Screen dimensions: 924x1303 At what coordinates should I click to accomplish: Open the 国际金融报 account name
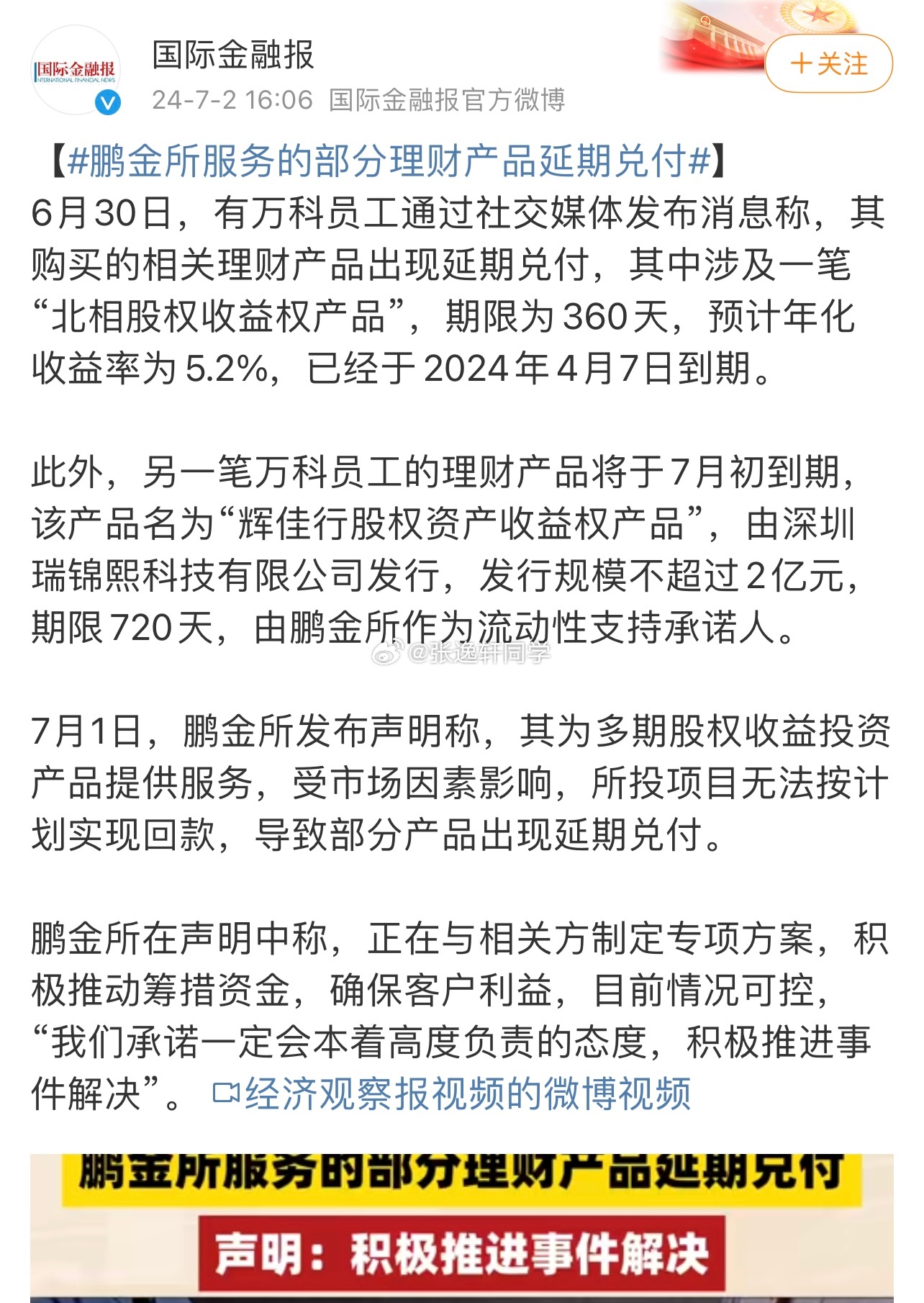pos(233,55)
